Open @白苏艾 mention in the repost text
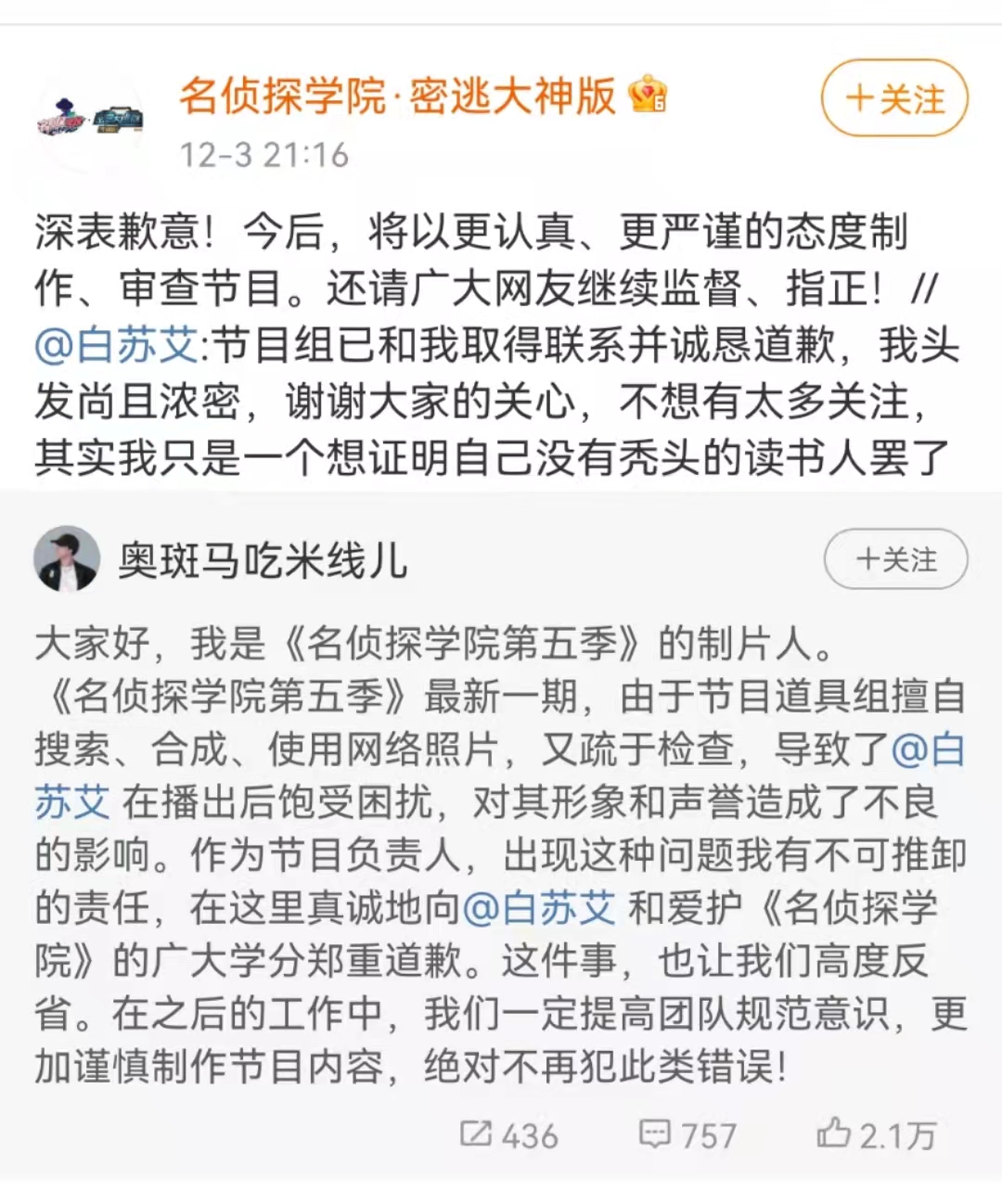 tap(117, 346)
